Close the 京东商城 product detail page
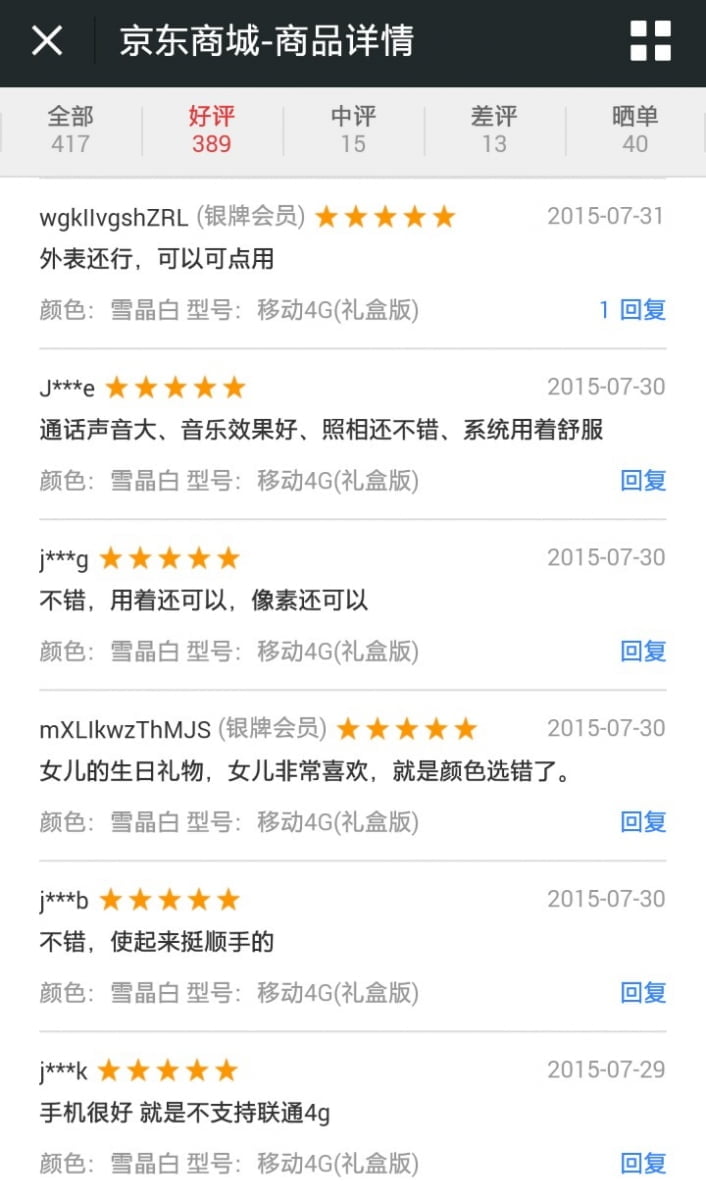 (47, 41)
